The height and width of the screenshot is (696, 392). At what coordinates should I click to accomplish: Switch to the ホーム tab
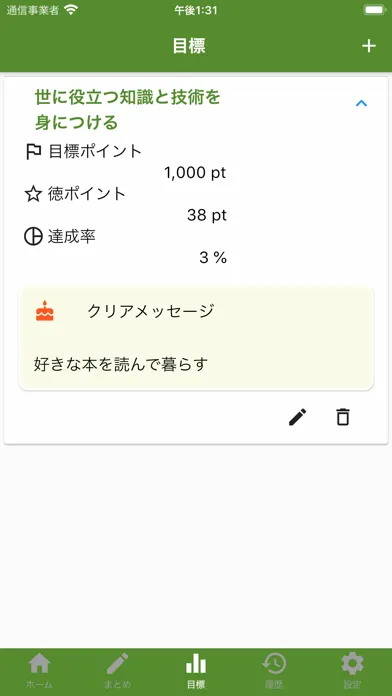39,671
